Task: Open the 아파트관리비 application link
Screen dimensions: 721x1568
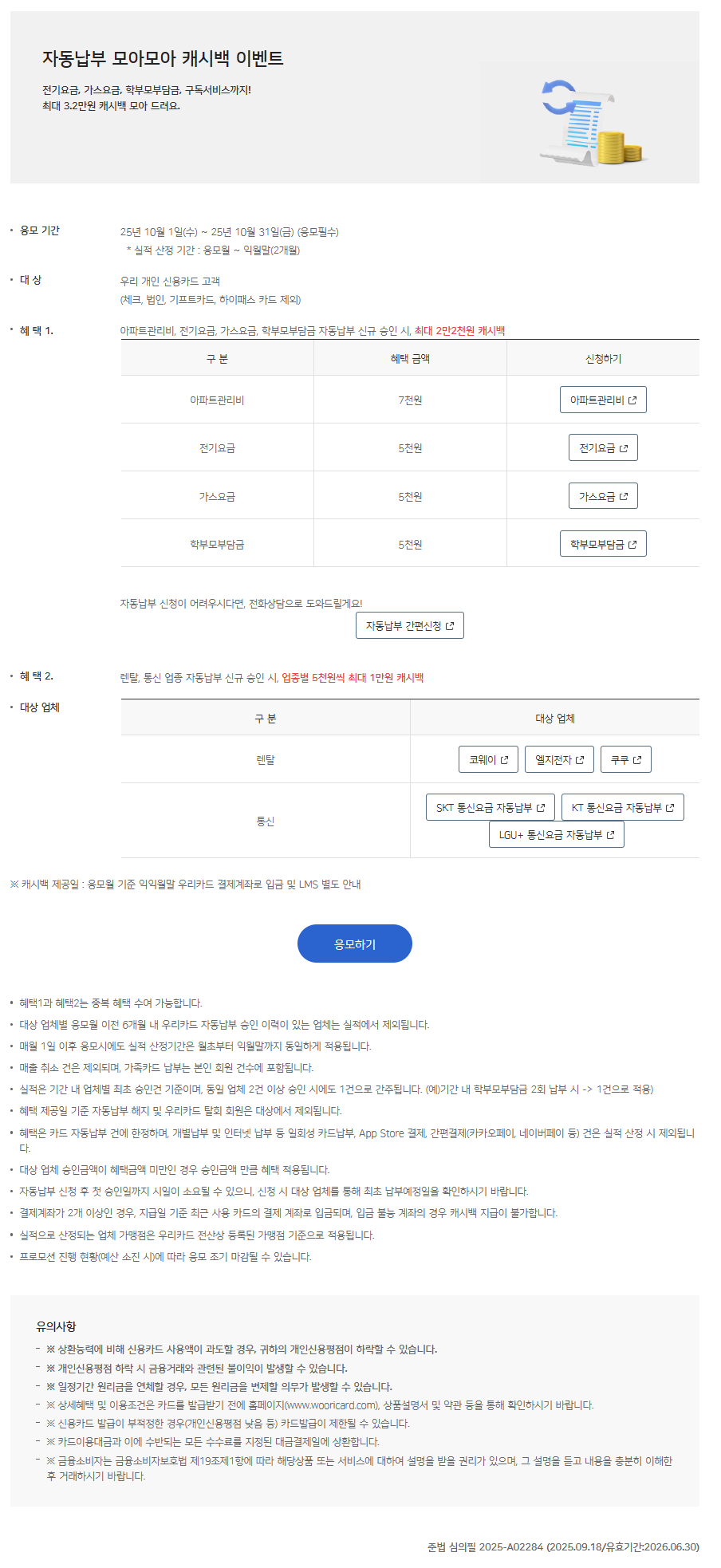Action: tap(603, 400)
